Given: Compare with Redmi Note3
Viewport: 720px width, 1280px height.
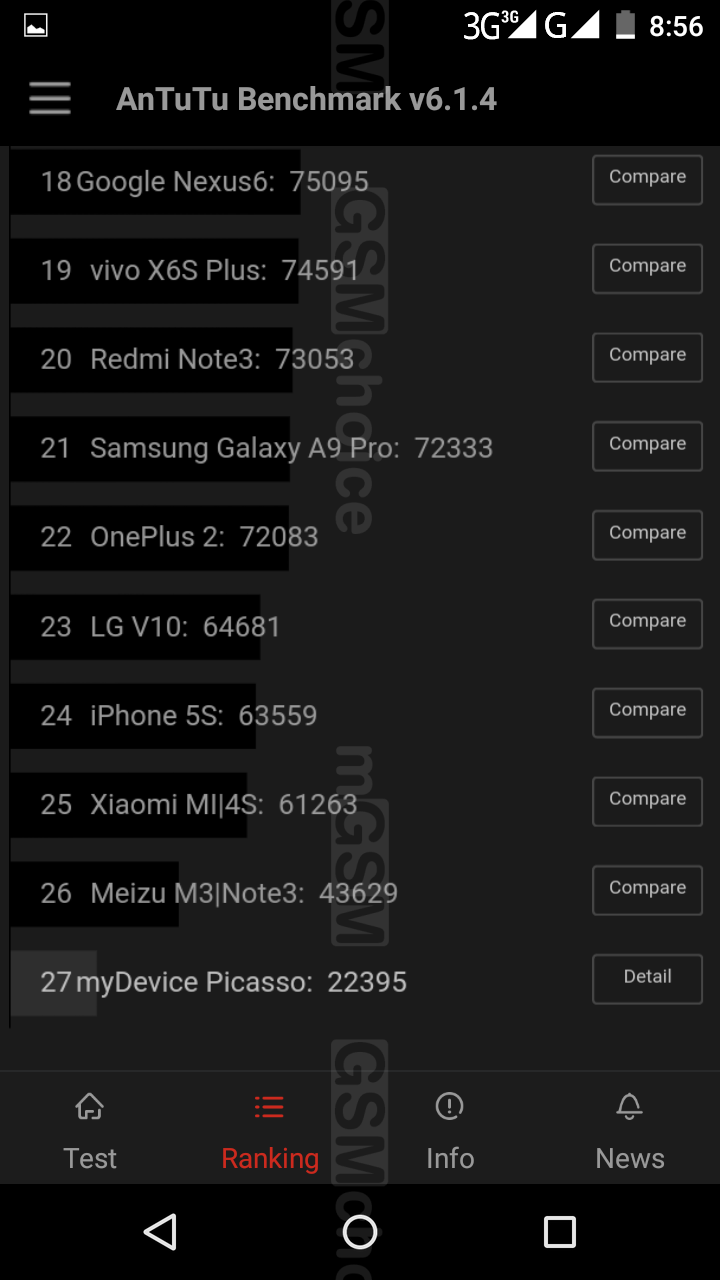Looking at the screenshot, I should pyautogui.click(x=647, y=358).
